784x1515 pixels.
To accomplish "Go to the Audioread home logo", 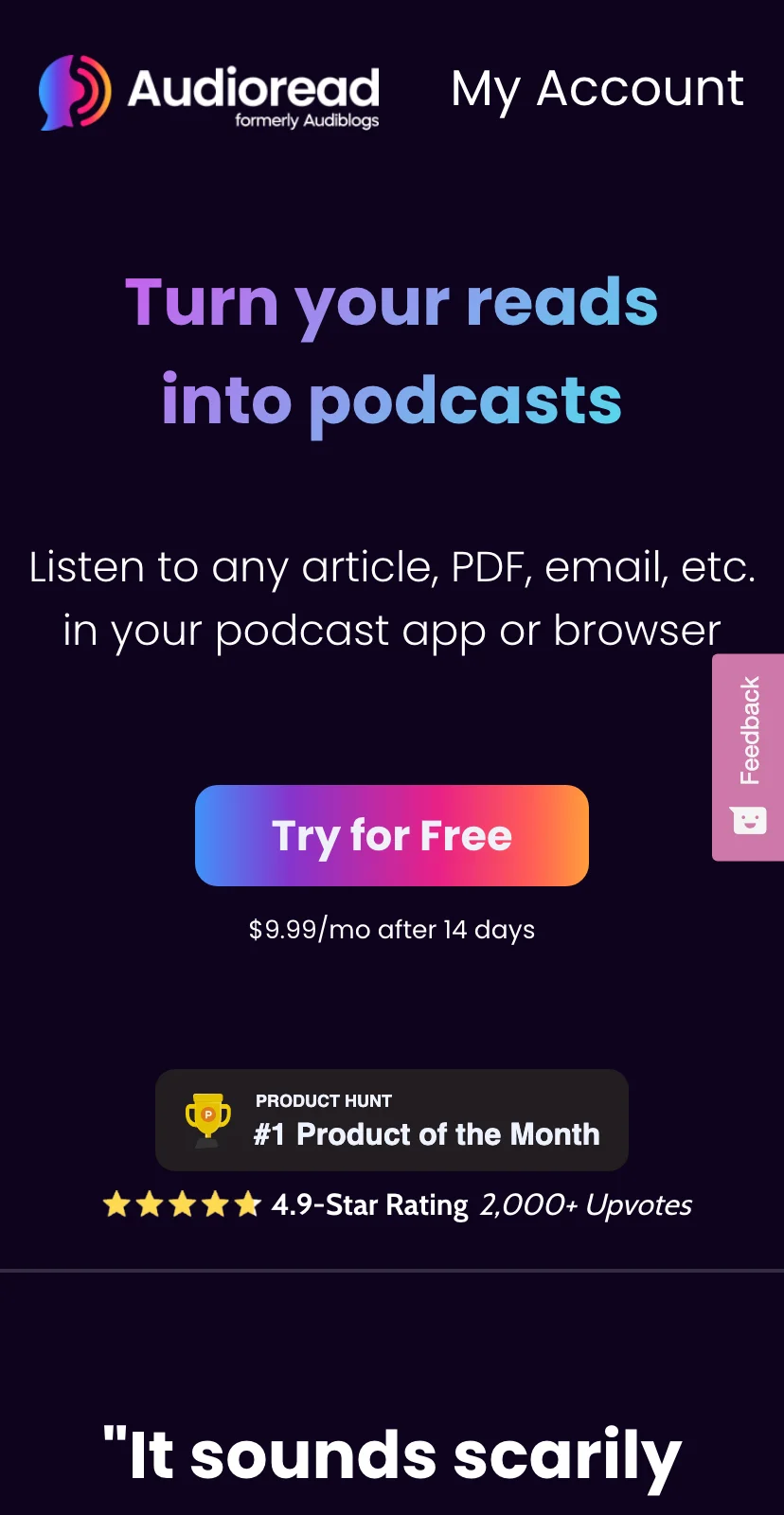I will 209,92.
